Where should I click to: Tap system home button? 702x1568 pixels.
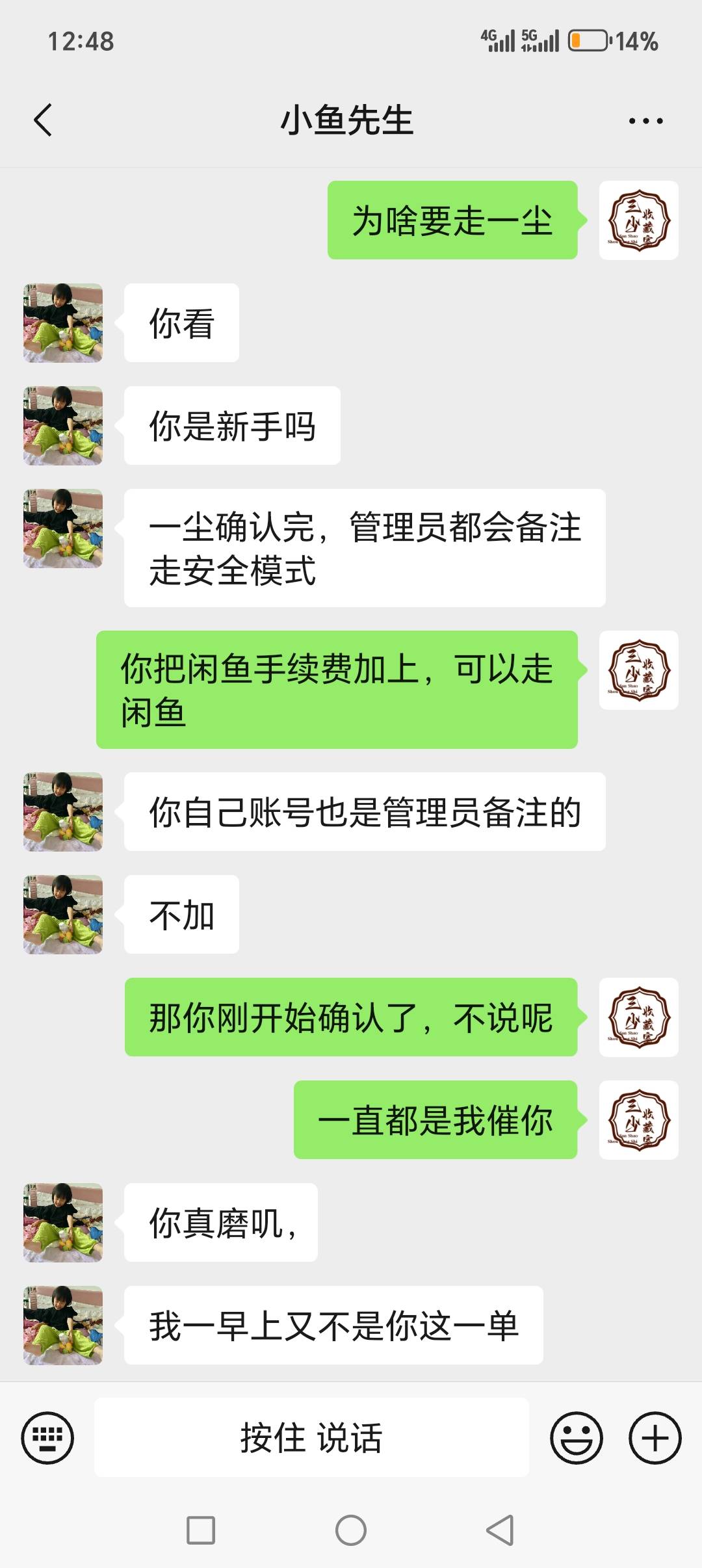(351, 1530)
